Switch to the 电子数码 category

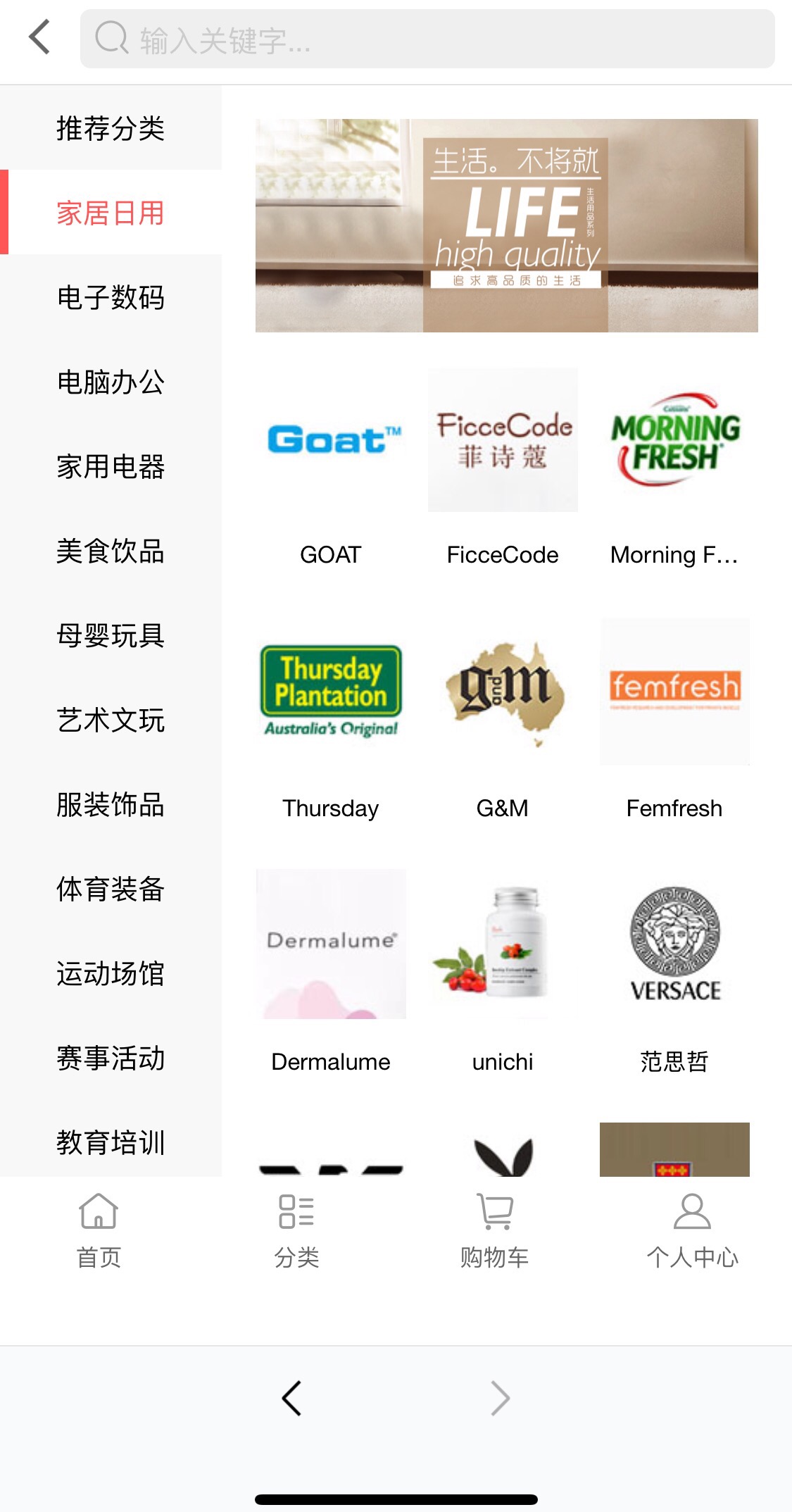point(111,297)
